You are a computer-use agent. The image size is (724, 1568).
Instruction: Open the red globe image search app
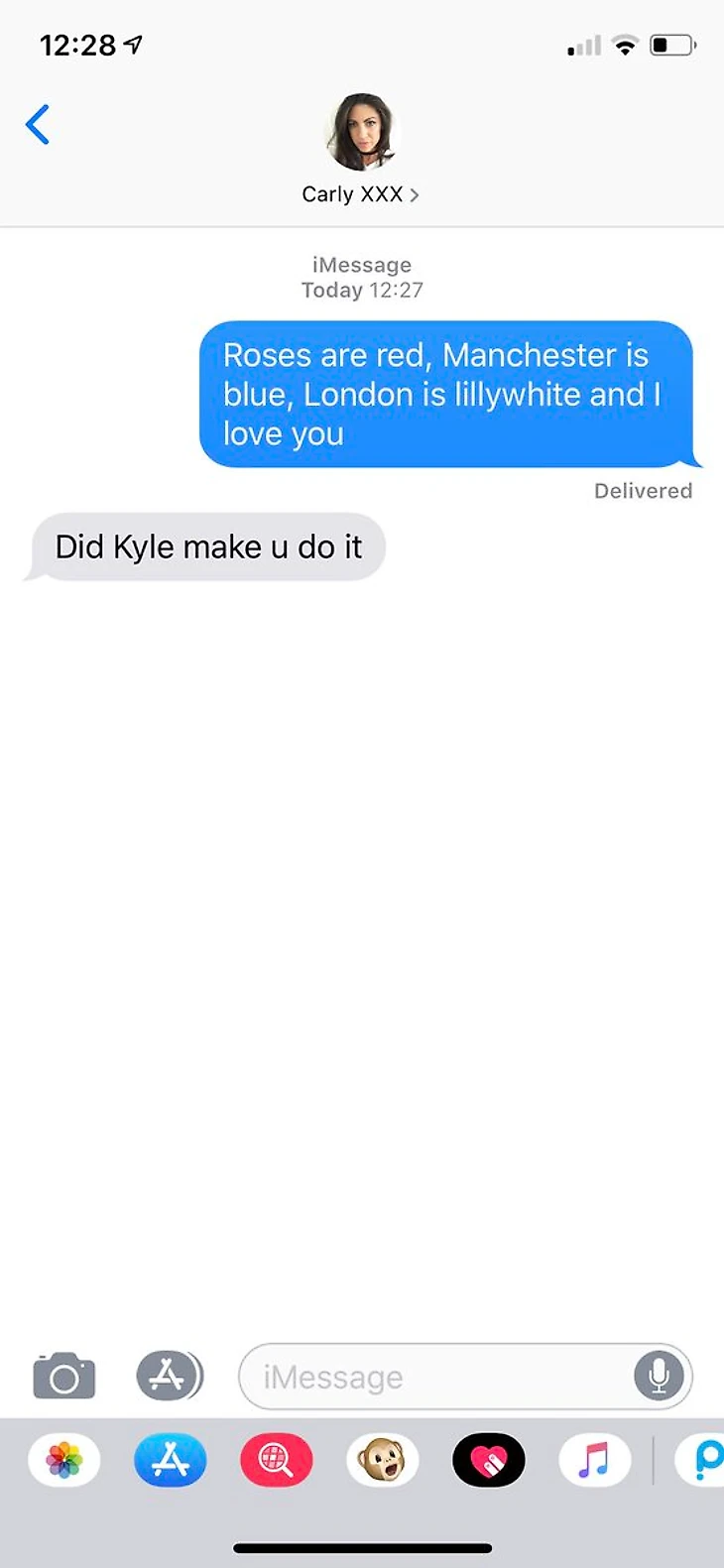(x=276, y=1460)
